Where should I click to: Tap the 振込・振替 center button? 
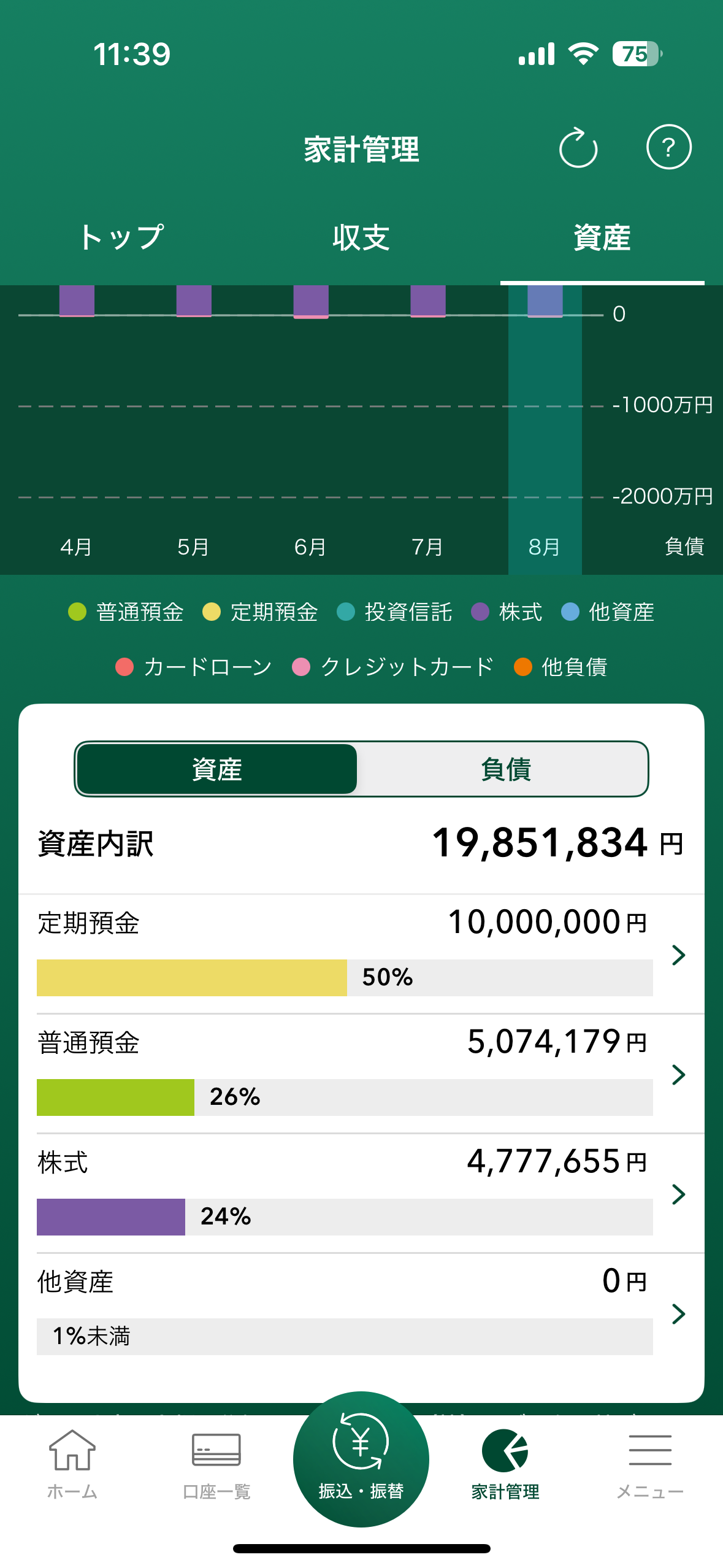tap(361, 1459)
